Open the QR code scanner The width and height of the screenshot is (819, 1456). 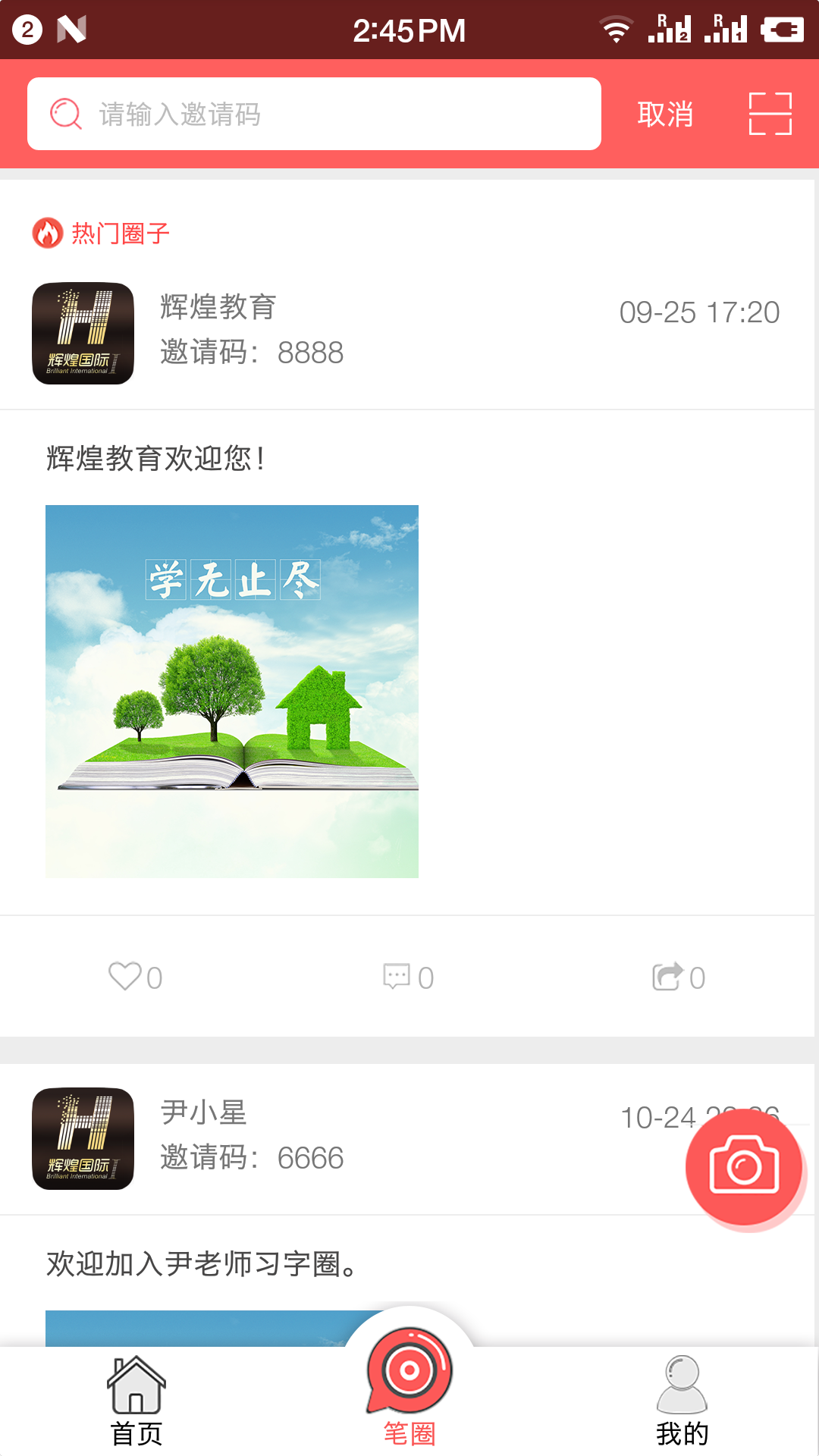click(x=770, y=114)
